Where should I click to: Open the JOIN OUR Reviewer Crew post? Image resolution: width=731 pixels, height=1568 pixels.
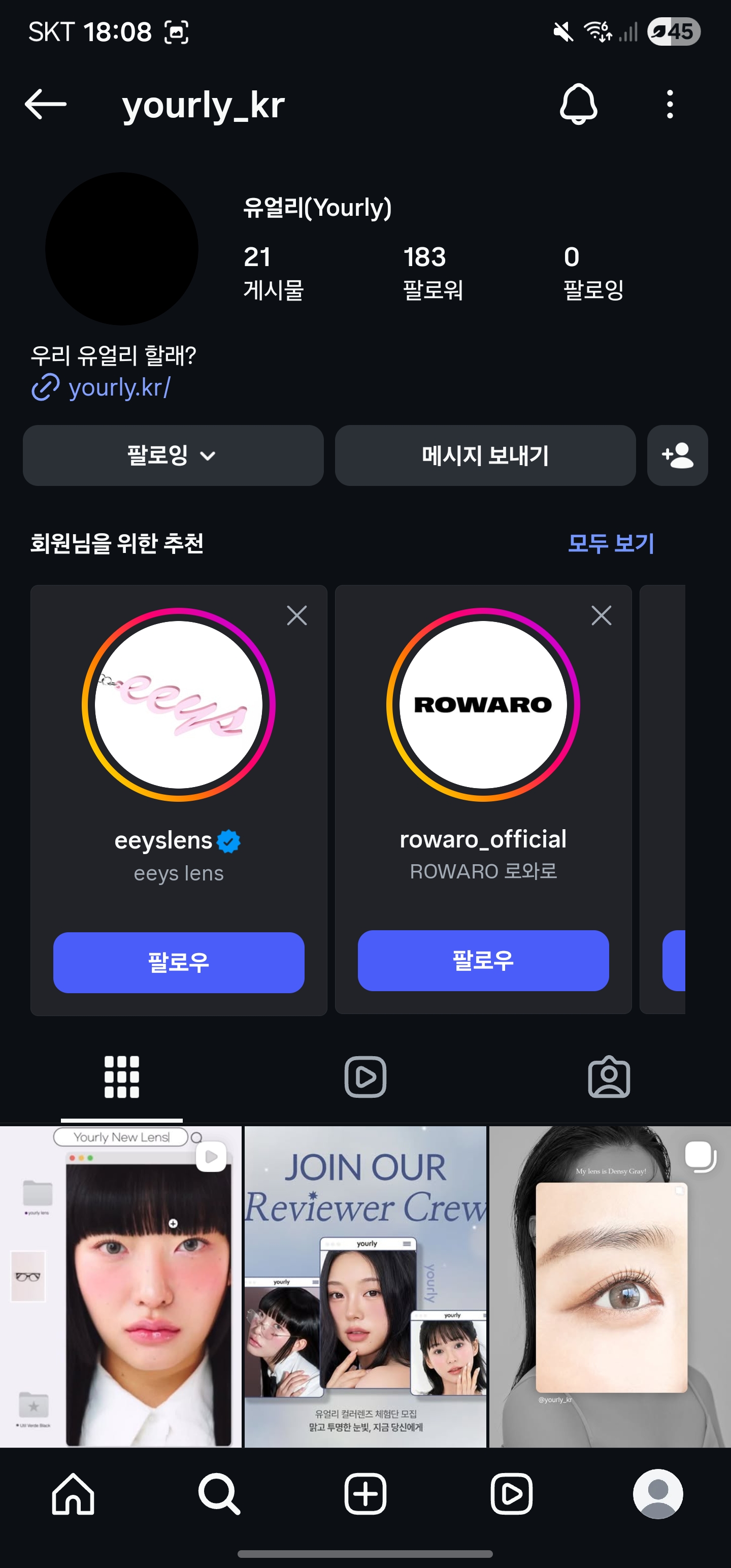(x=365, y=1286)
